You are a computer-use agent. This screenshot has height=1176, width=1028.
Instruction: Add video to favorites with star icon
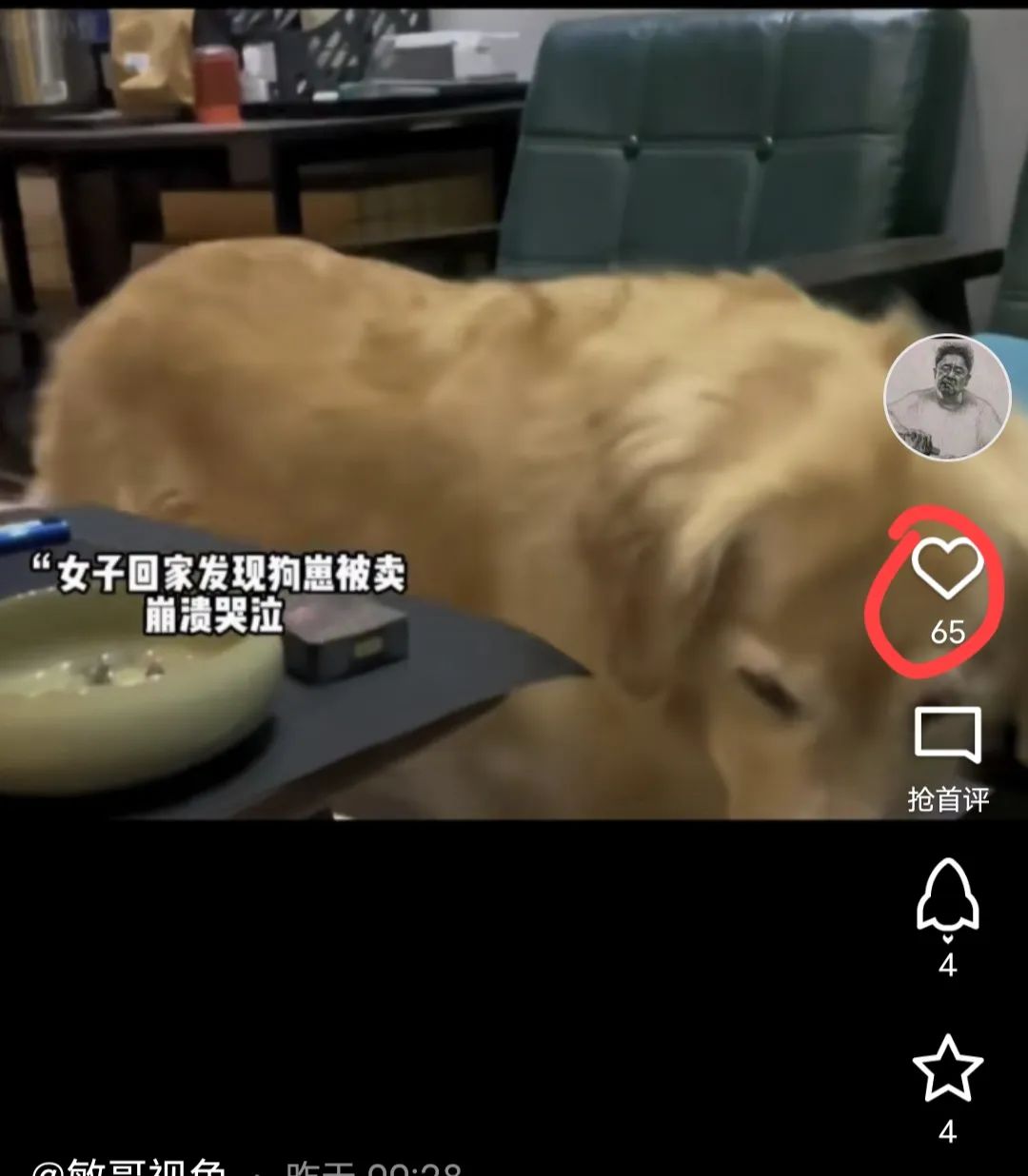point(948,1068)
